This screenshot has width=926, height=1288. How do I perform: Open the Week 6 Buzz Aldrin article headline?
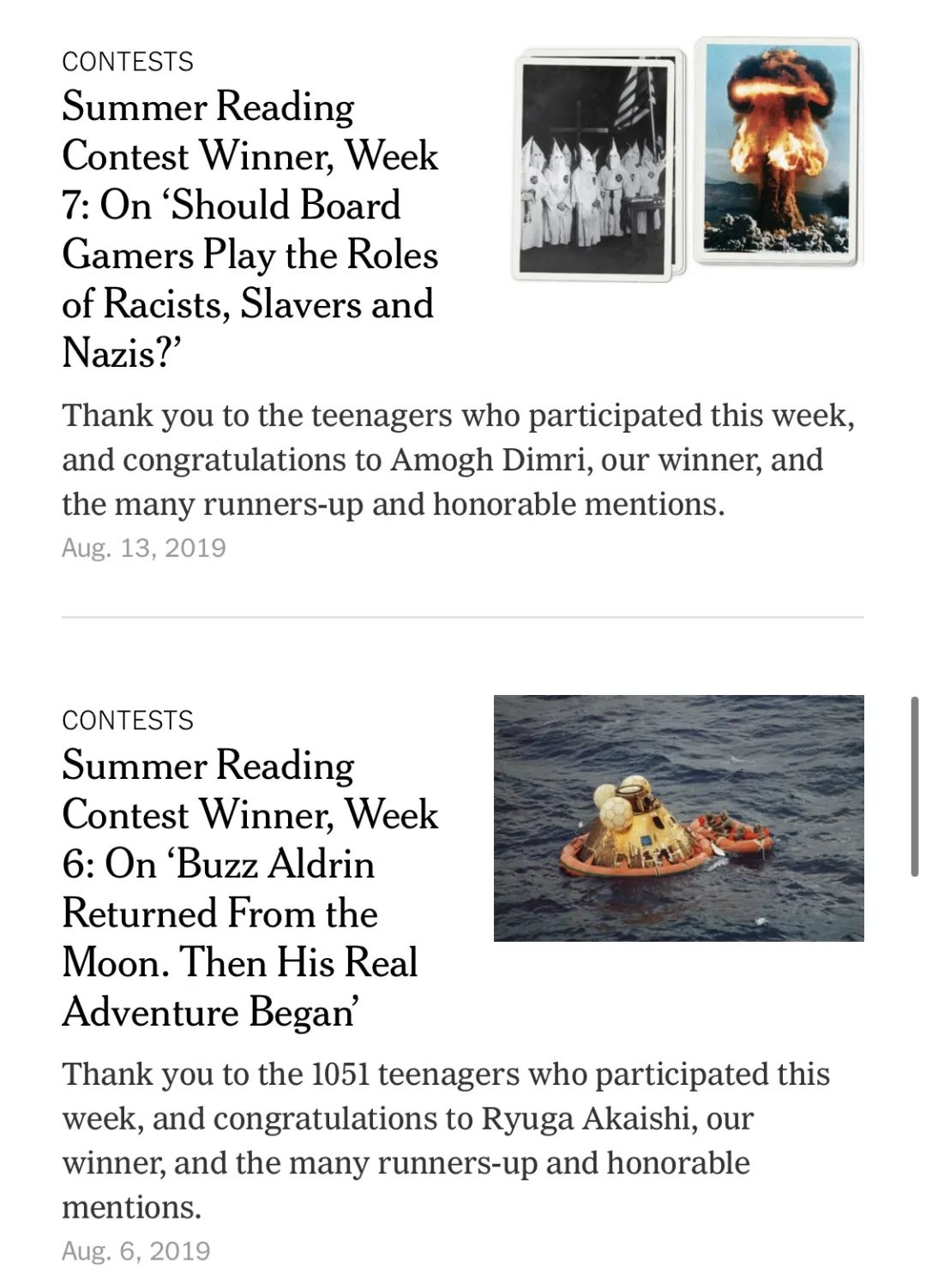point(250,888)
